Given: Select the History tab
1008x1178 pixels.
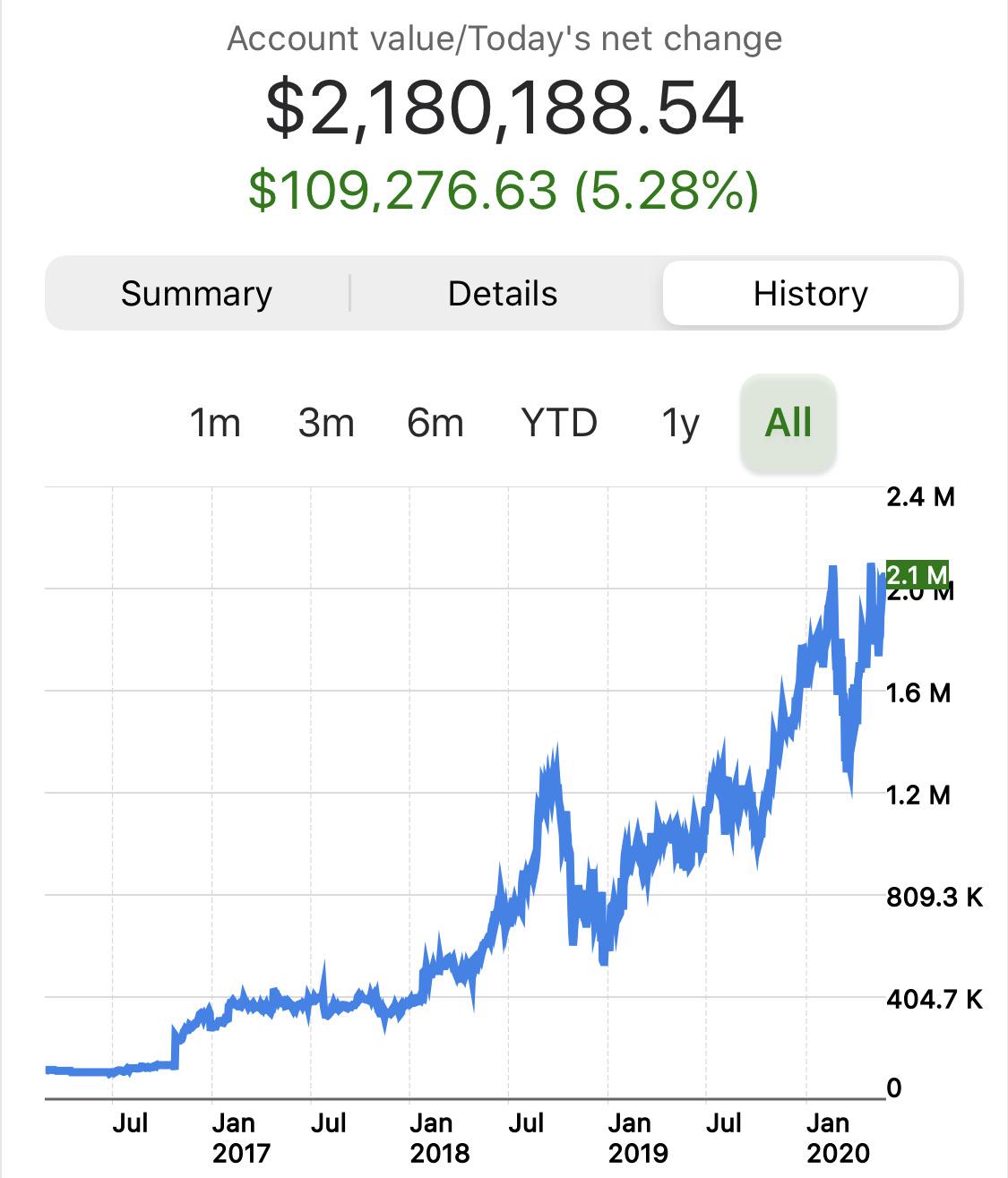Looking at the screenshot, I should pyautogui.click(x=809, y=293).
